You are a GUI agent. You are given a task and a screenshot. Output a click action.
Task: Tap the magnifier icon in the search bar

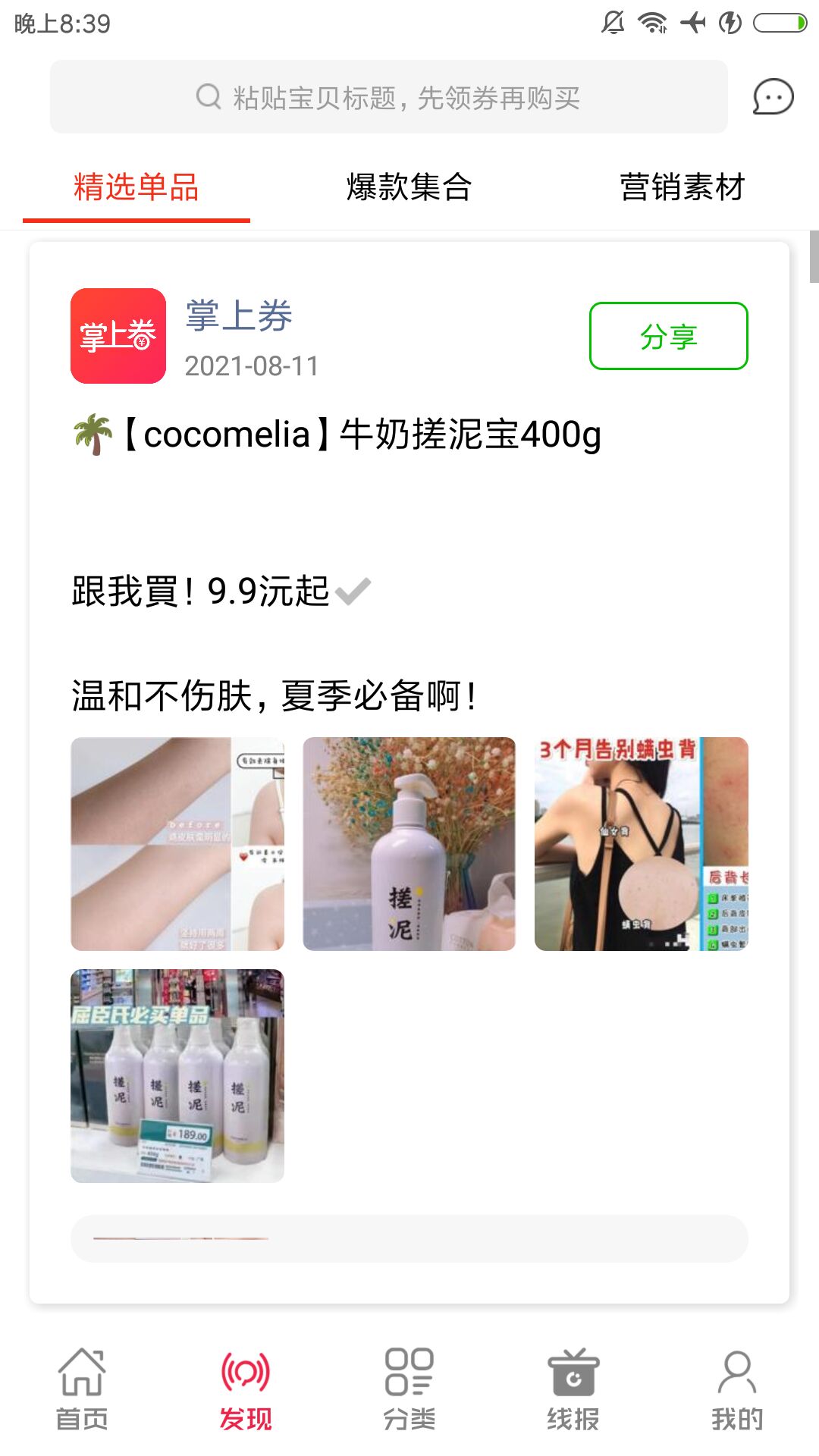coord(206,97)
